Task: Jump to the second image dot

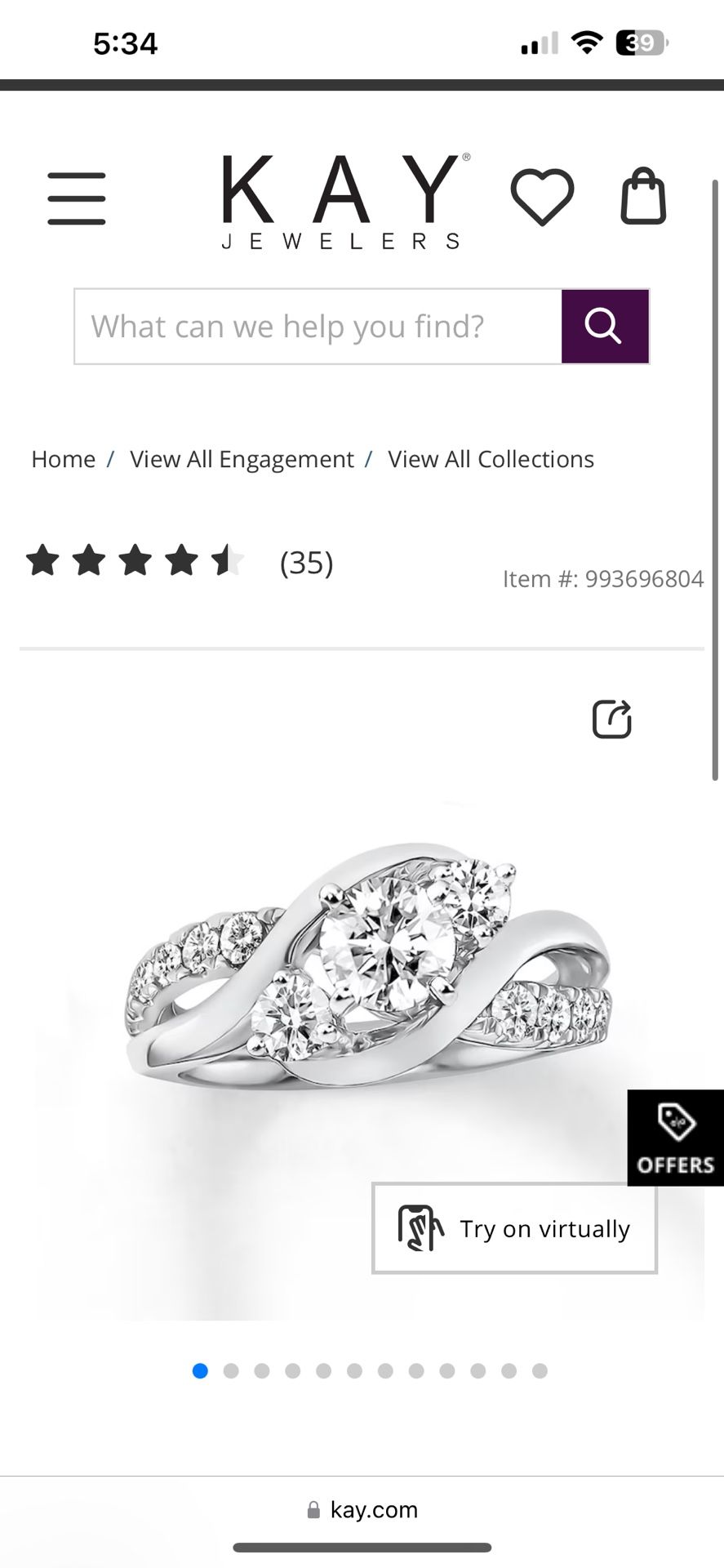Action: pyautogui.click(x=231, y=1371)
